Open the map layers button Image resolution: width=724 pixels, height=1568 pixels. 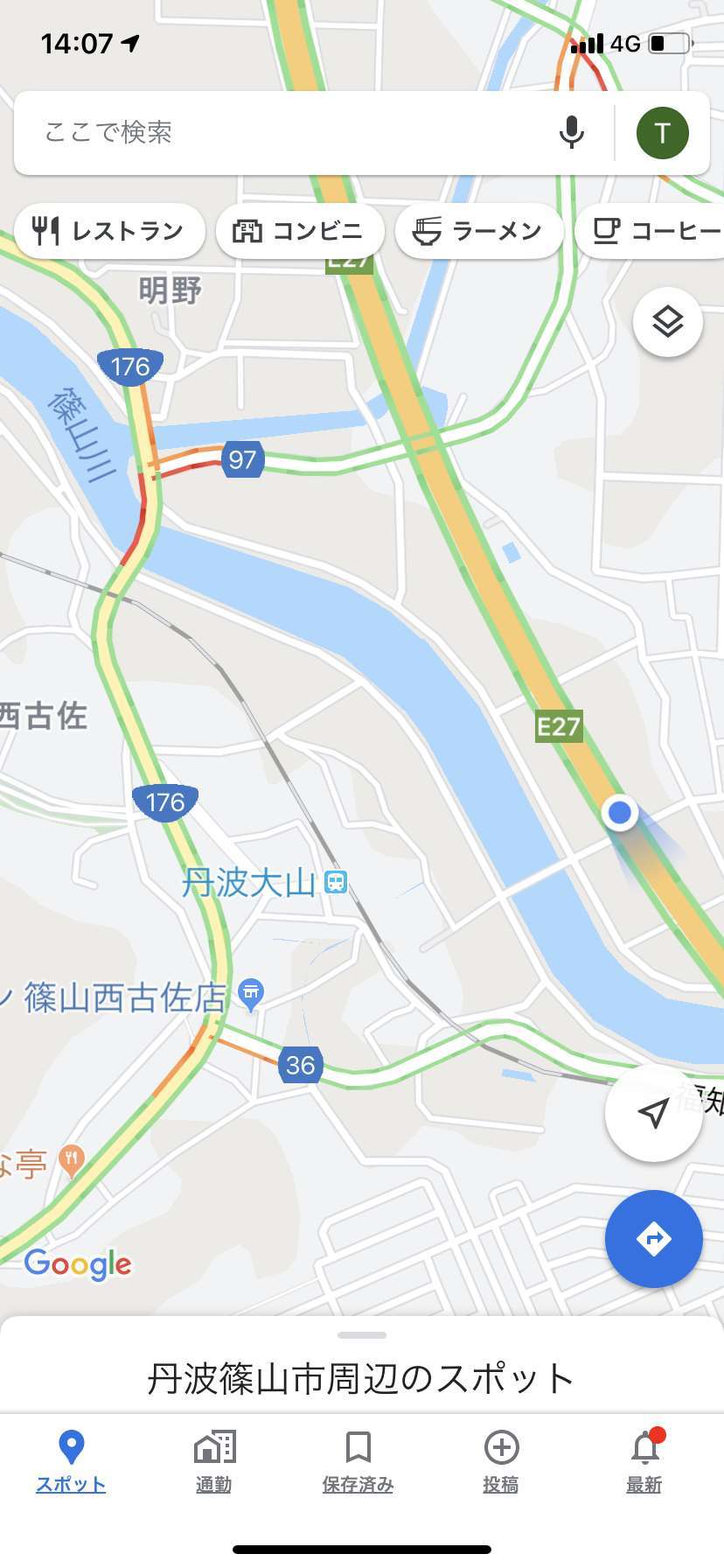point(668,322)
